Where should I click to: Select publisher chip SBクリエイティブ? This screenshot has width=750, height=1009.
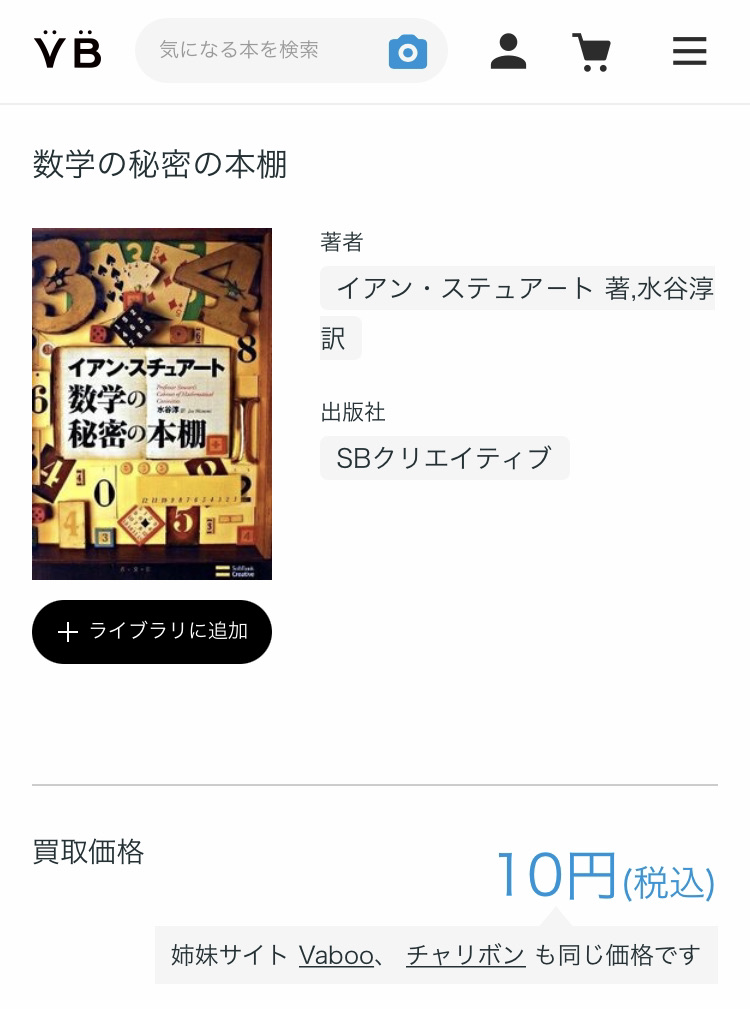[444, 458]
